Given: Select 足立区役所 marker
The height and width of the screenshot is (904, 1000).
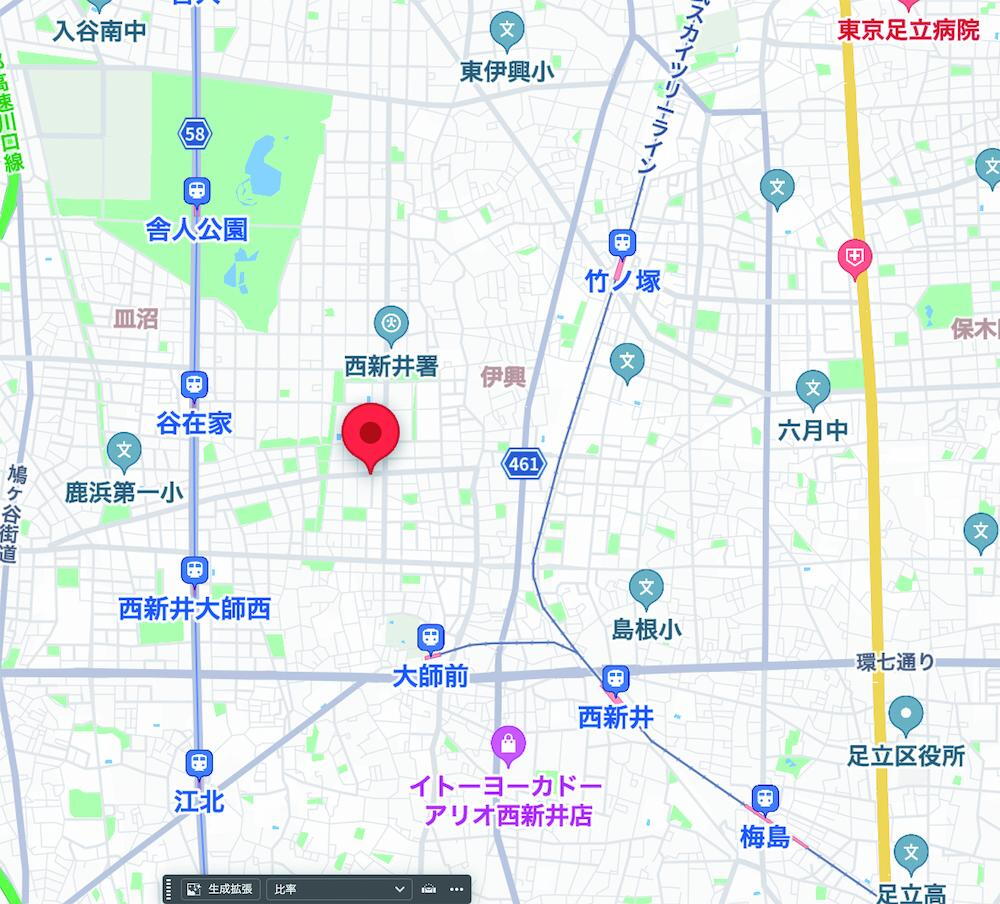Looking at the screenshot, I should tap(906, 713).
